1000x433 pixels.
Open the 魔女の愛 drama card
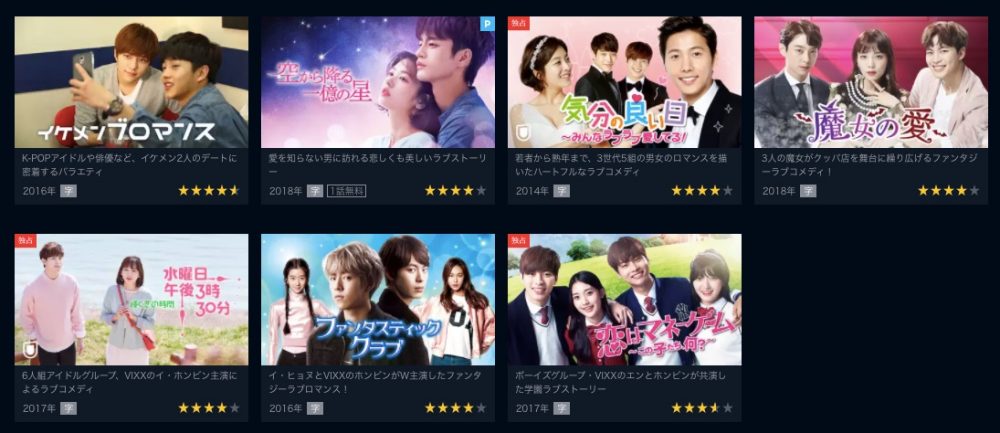coord(870,82)
